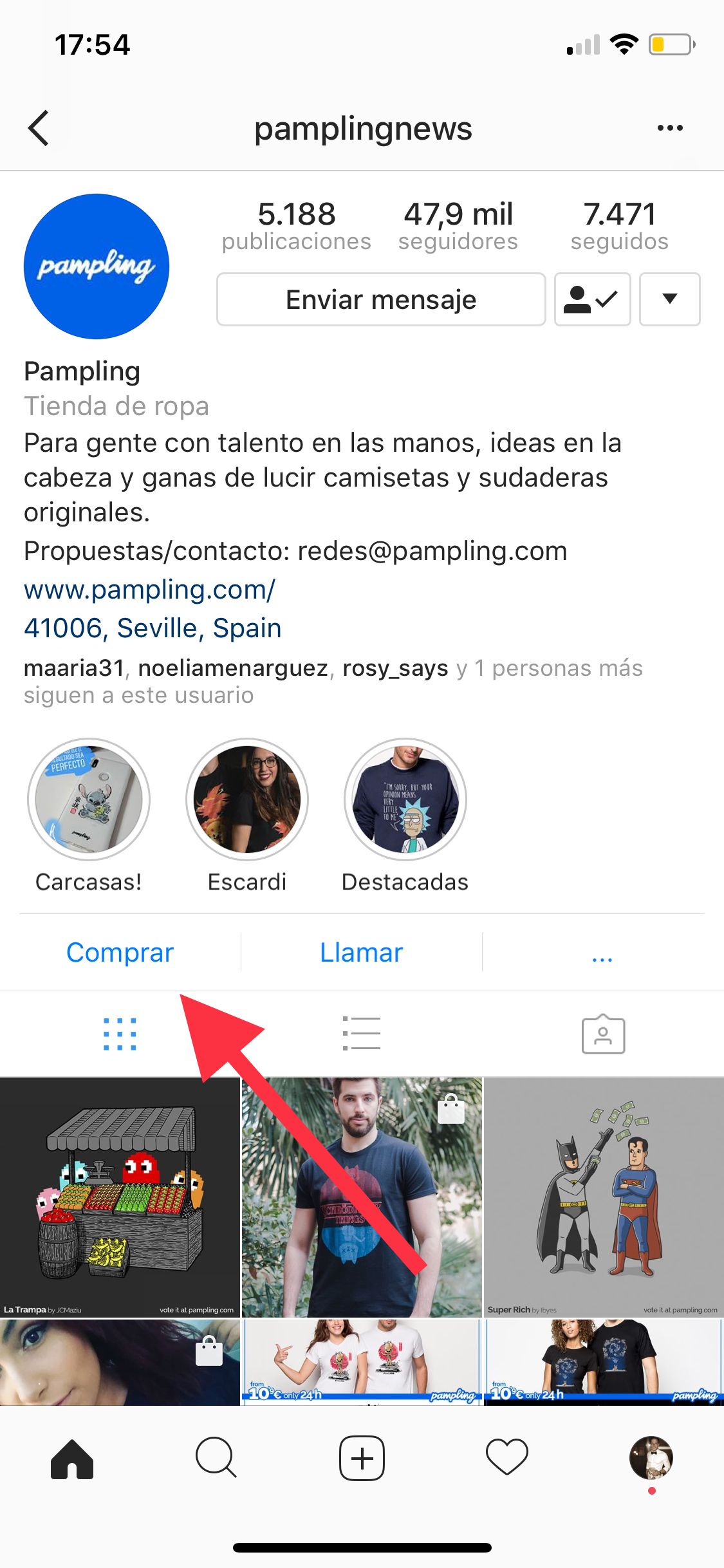Viewport: 724px width, 1568px height.
Task: Tap Enviar mensaje button
Action: [x=381, y=299]
